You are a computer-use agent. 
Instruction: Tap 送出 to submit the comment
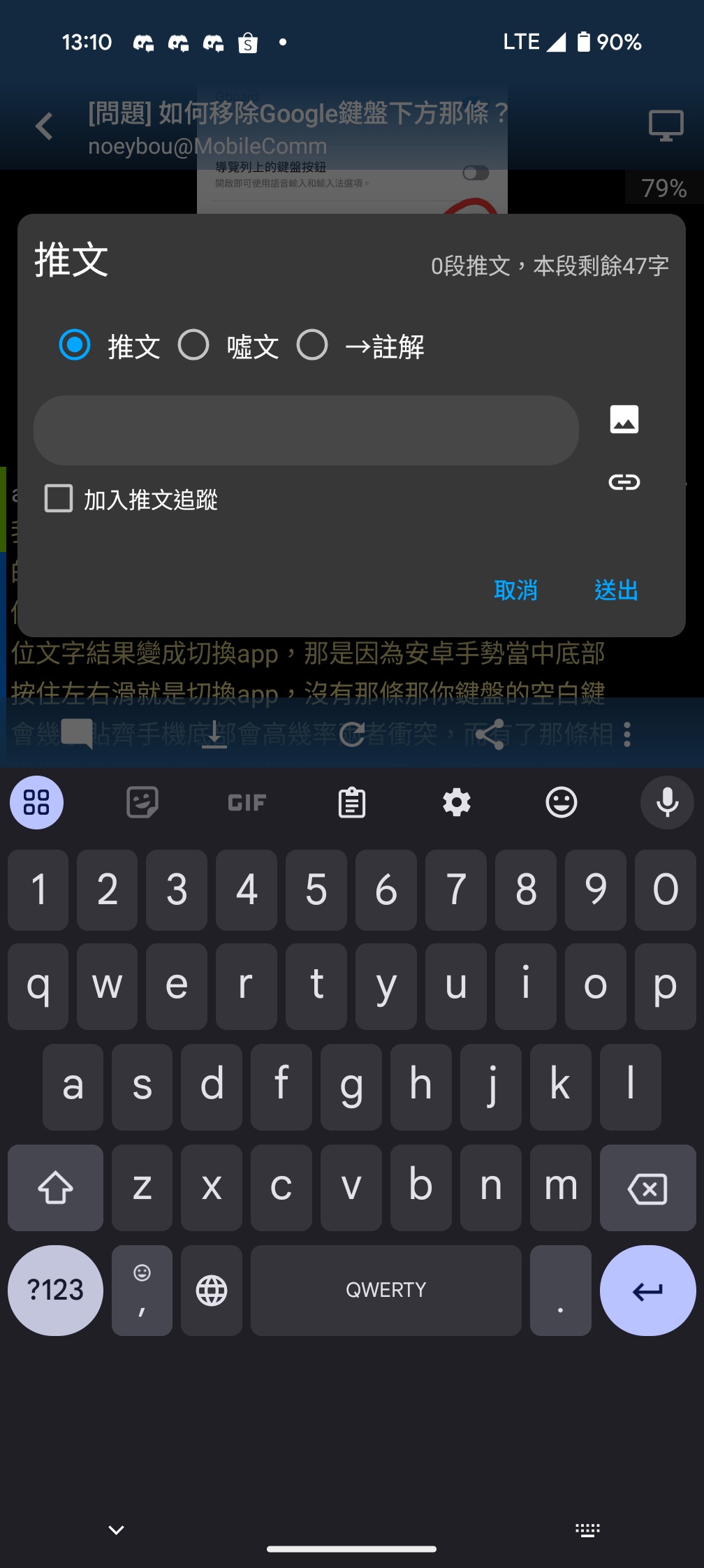616,590
